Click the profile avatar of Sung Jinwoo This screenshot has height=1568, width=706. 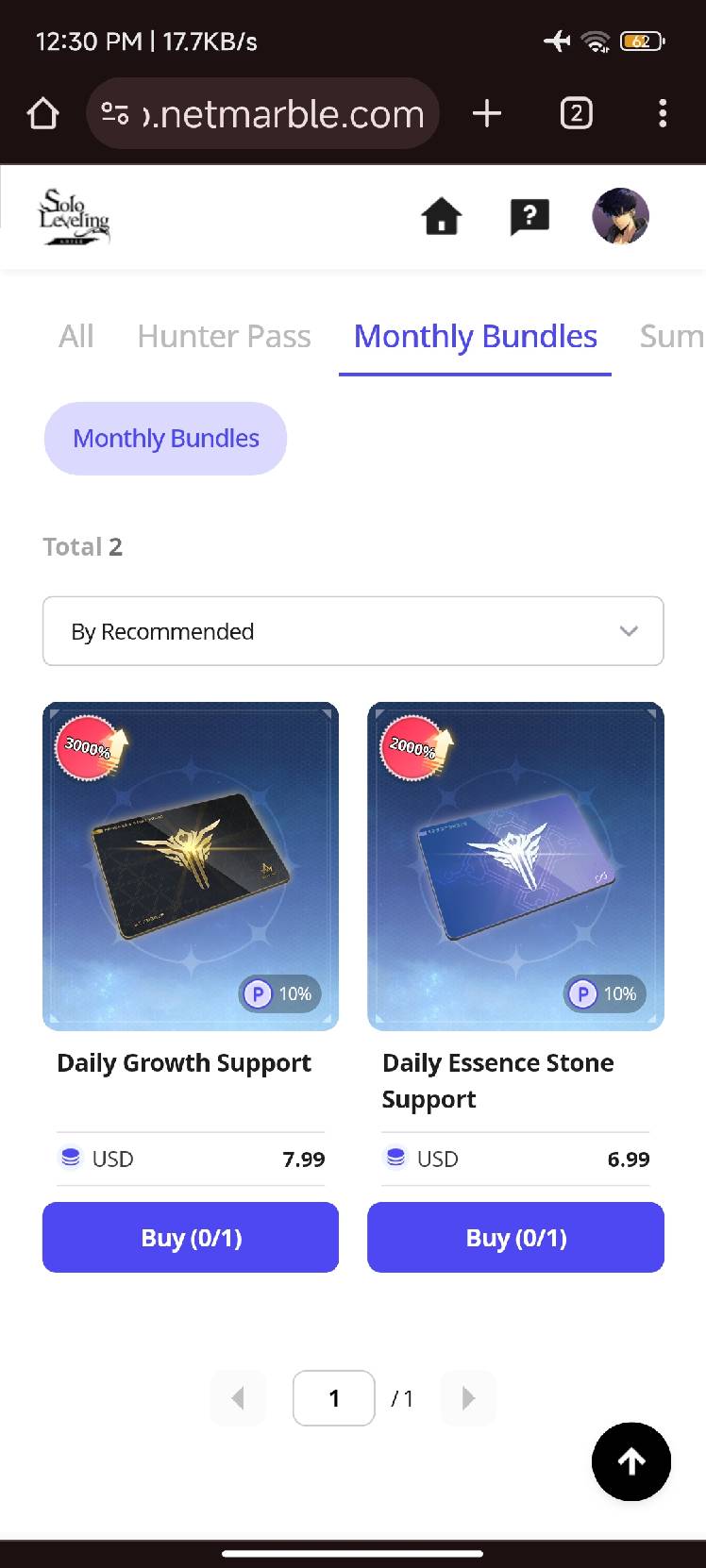click(x=620, y=216)
